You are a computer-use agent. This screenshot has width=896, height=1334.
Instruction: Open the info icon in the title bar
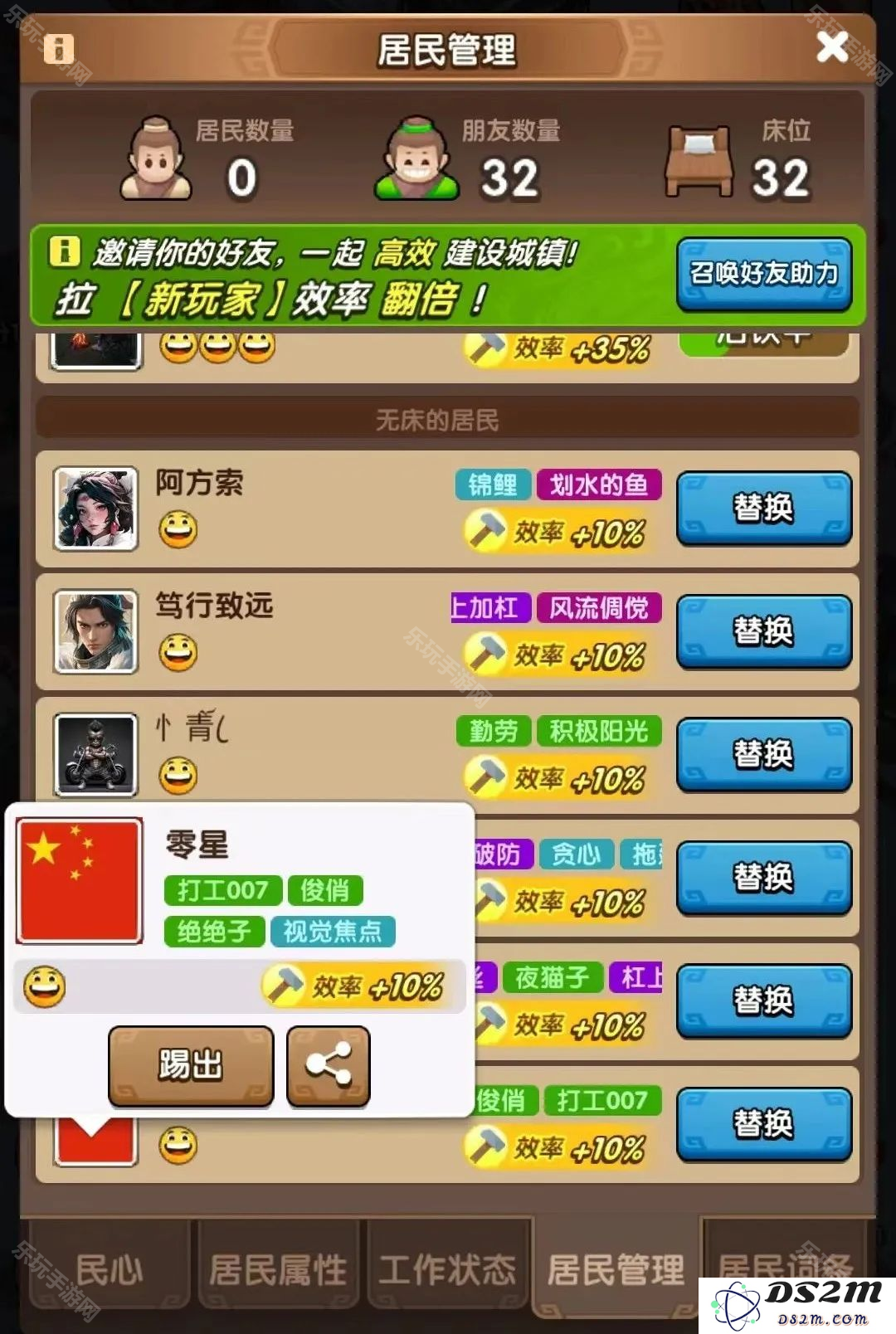pyautogui.click(x=59, y=48)
